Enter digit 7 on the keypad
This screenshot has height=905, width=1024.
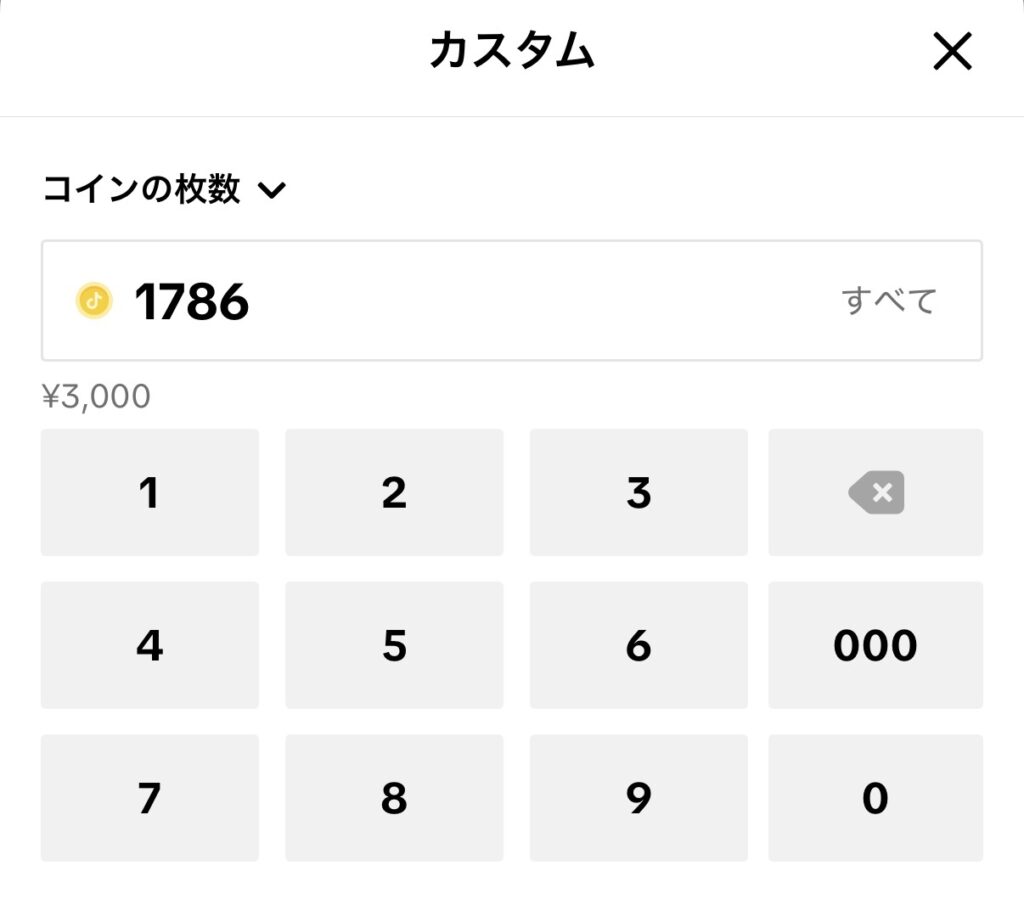(149, 798)
